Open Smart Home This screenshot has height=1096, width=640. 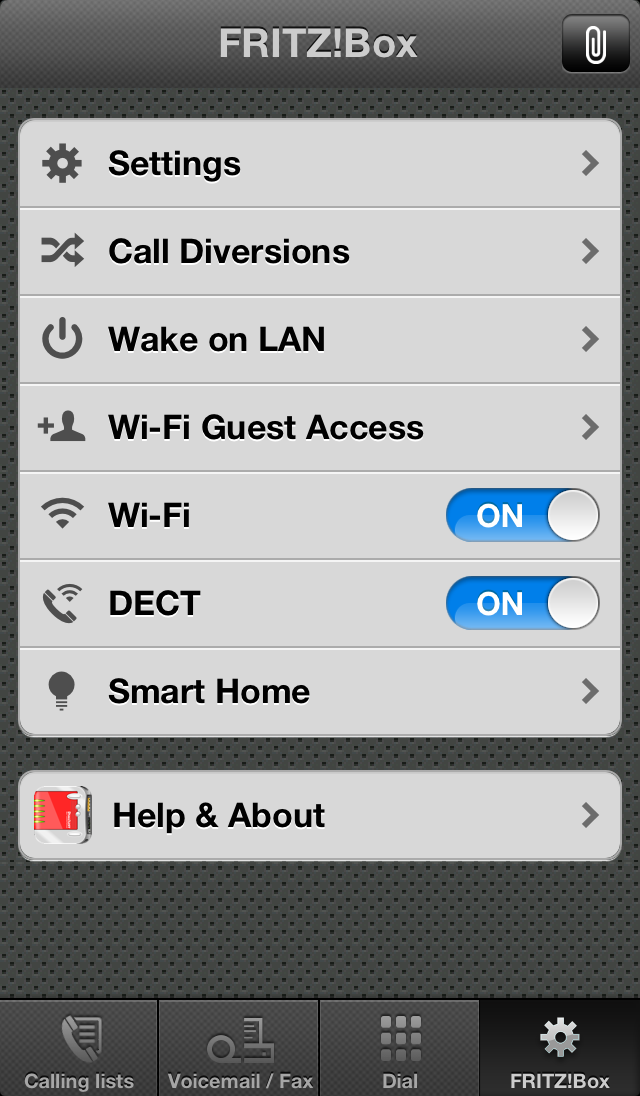coord(320,692)
